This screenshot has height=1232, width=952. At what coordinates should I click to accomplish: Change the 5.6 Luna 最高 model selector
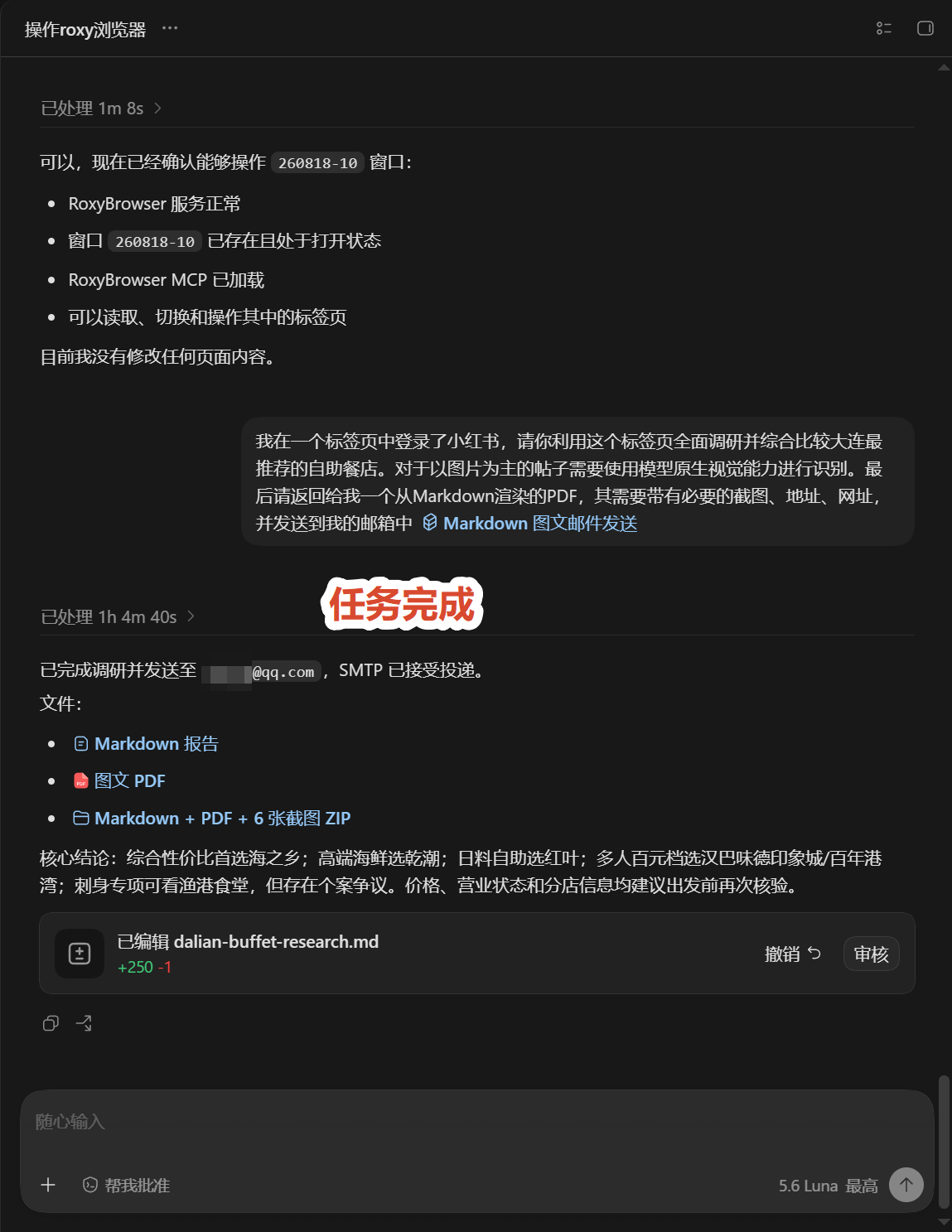pos(828,1186)
